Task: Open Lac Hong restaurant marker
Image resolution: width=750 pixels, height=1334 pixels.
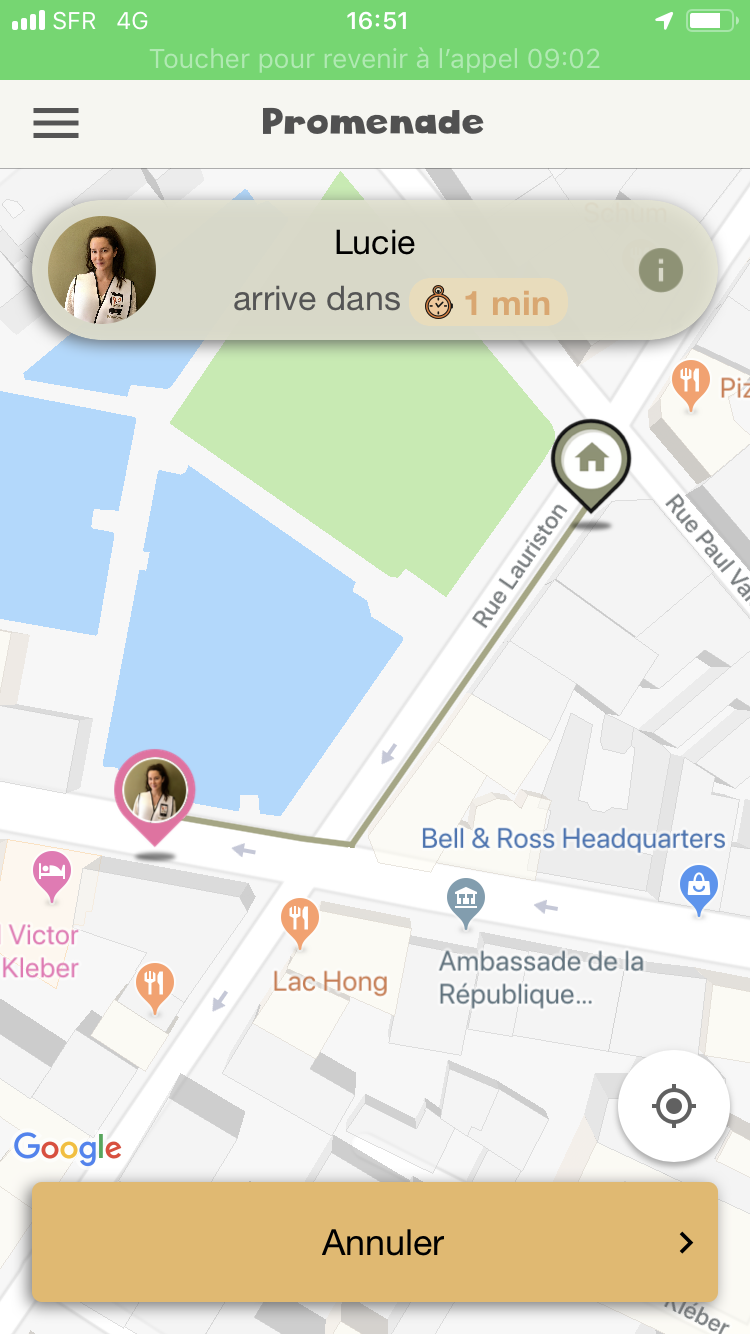Action: (299, 919)
